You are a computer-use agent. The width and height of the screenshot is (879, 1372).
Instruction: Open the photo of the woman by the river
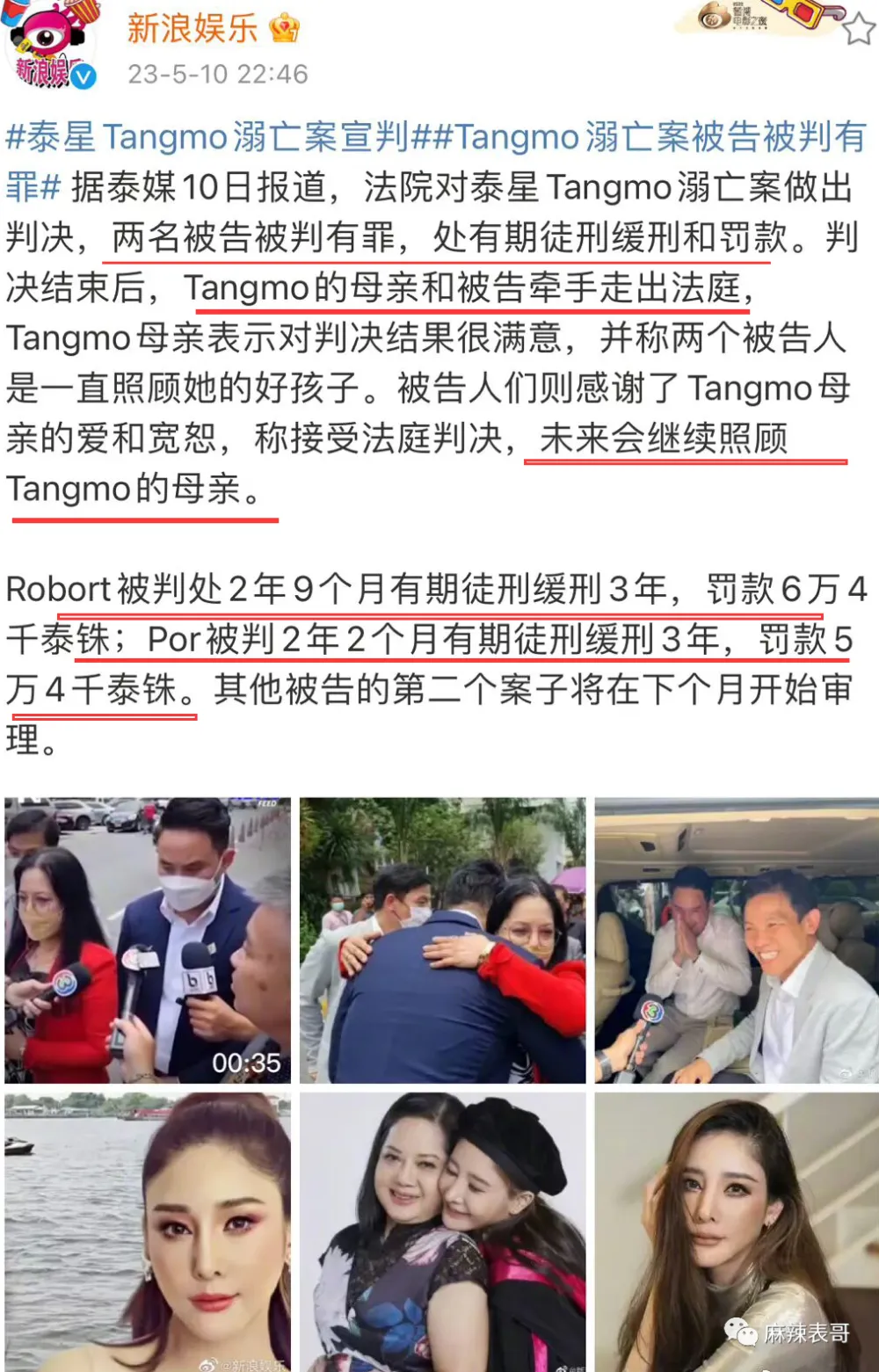pyautogui.click(x=147, y=1230)
